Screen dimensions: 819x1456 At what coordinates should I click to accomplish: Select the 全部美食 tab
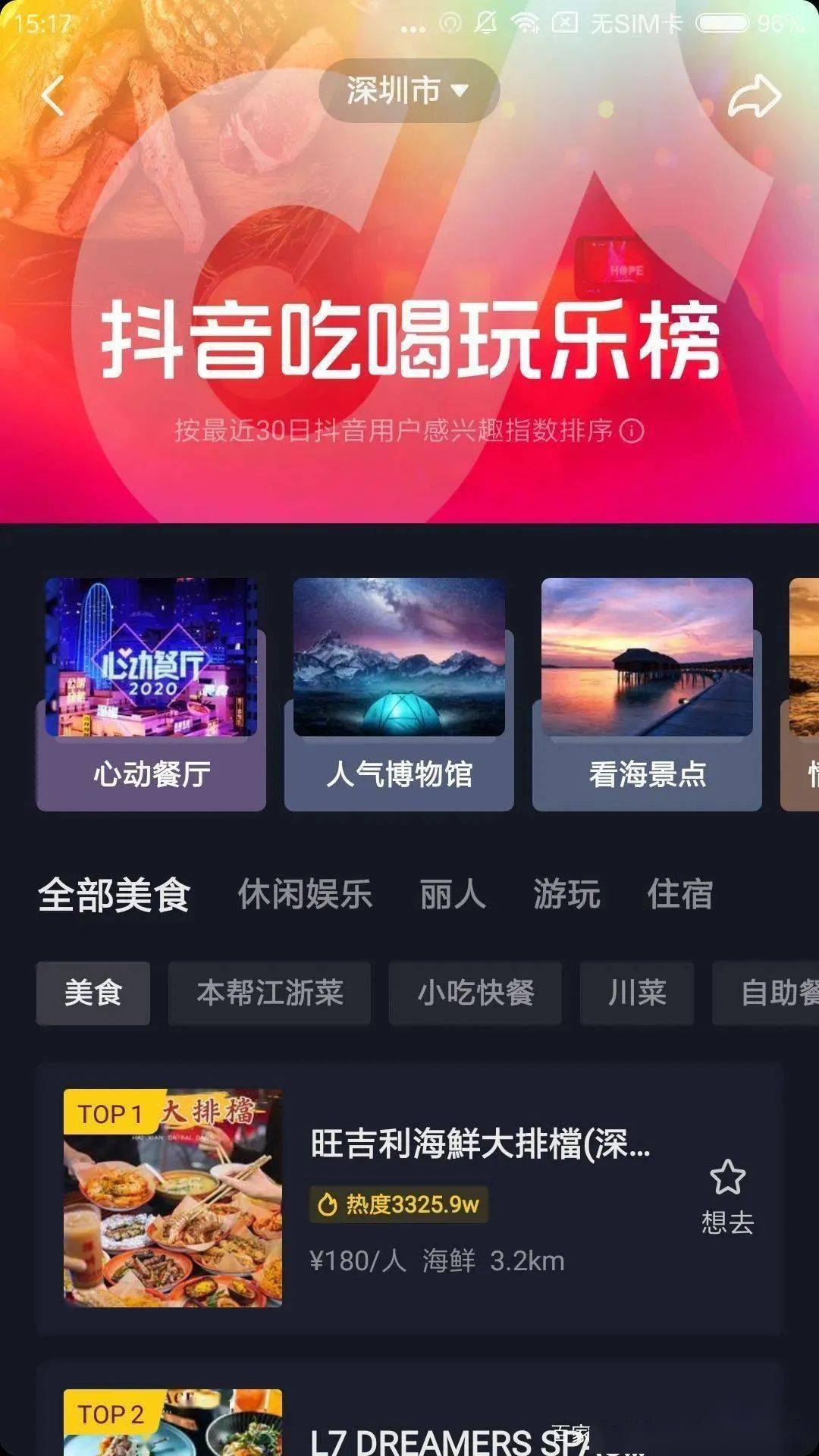pos(114,895)
